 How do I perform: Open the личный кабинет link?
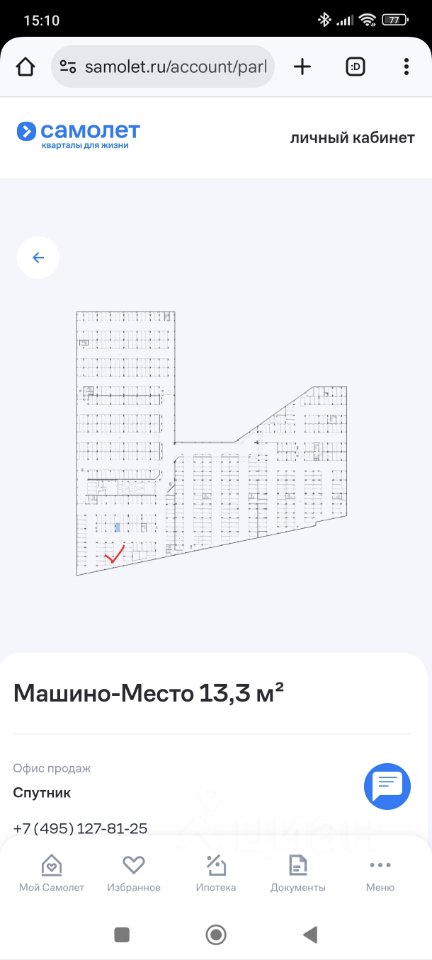click(x=352, y=138)
